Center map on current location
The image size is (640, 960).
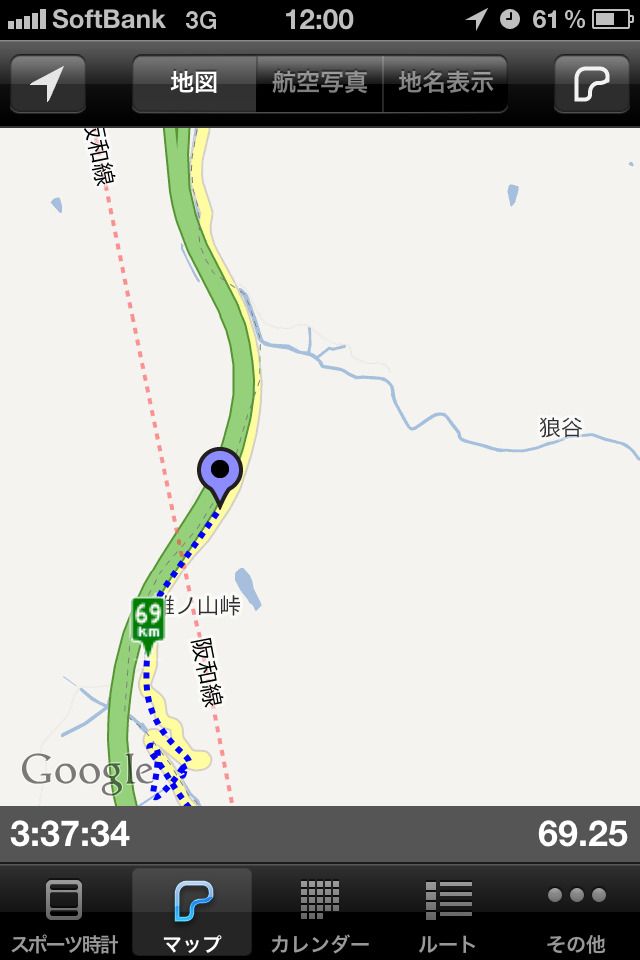pos(47,83)
